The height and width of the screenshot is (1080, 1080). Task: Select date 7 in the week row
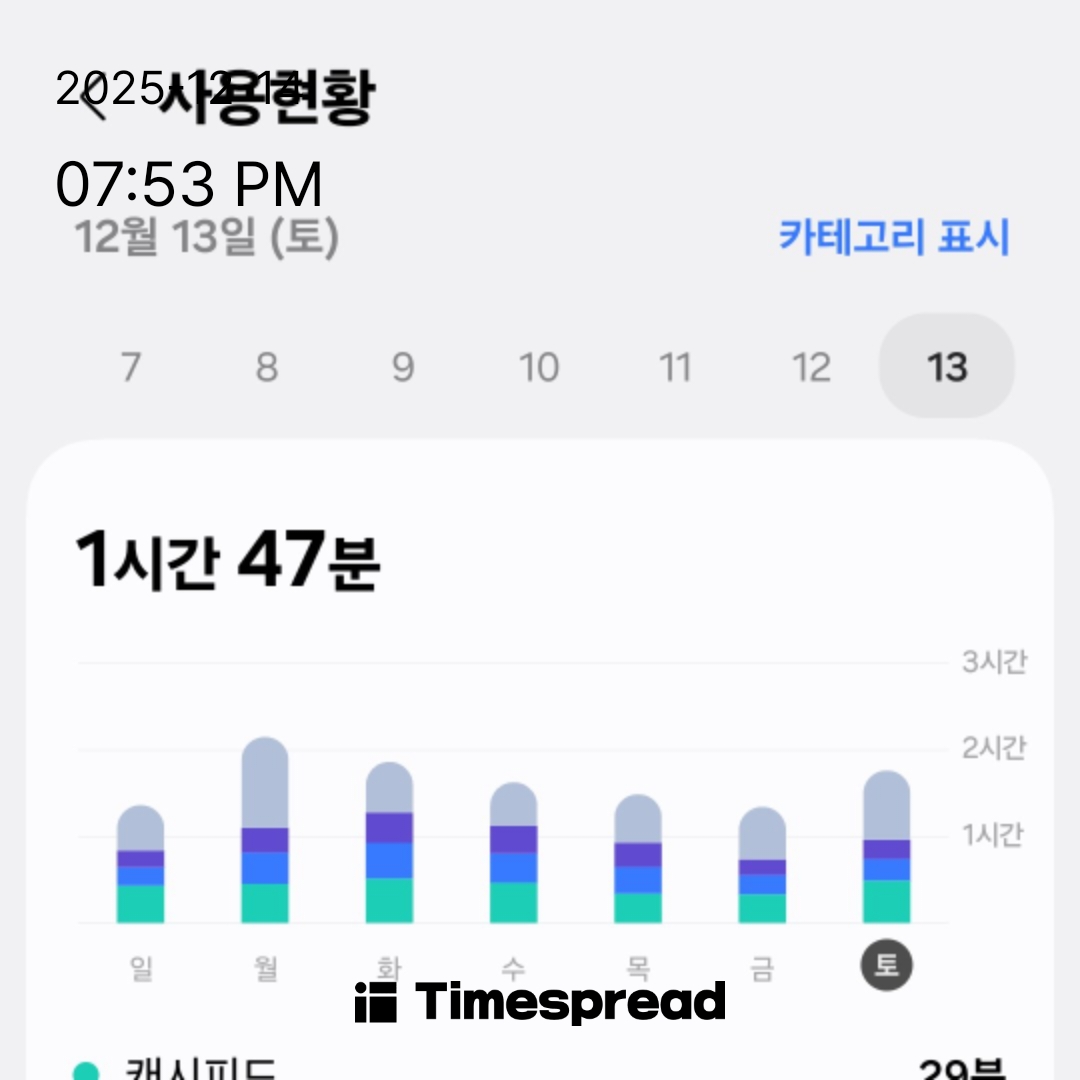[130, 367]
